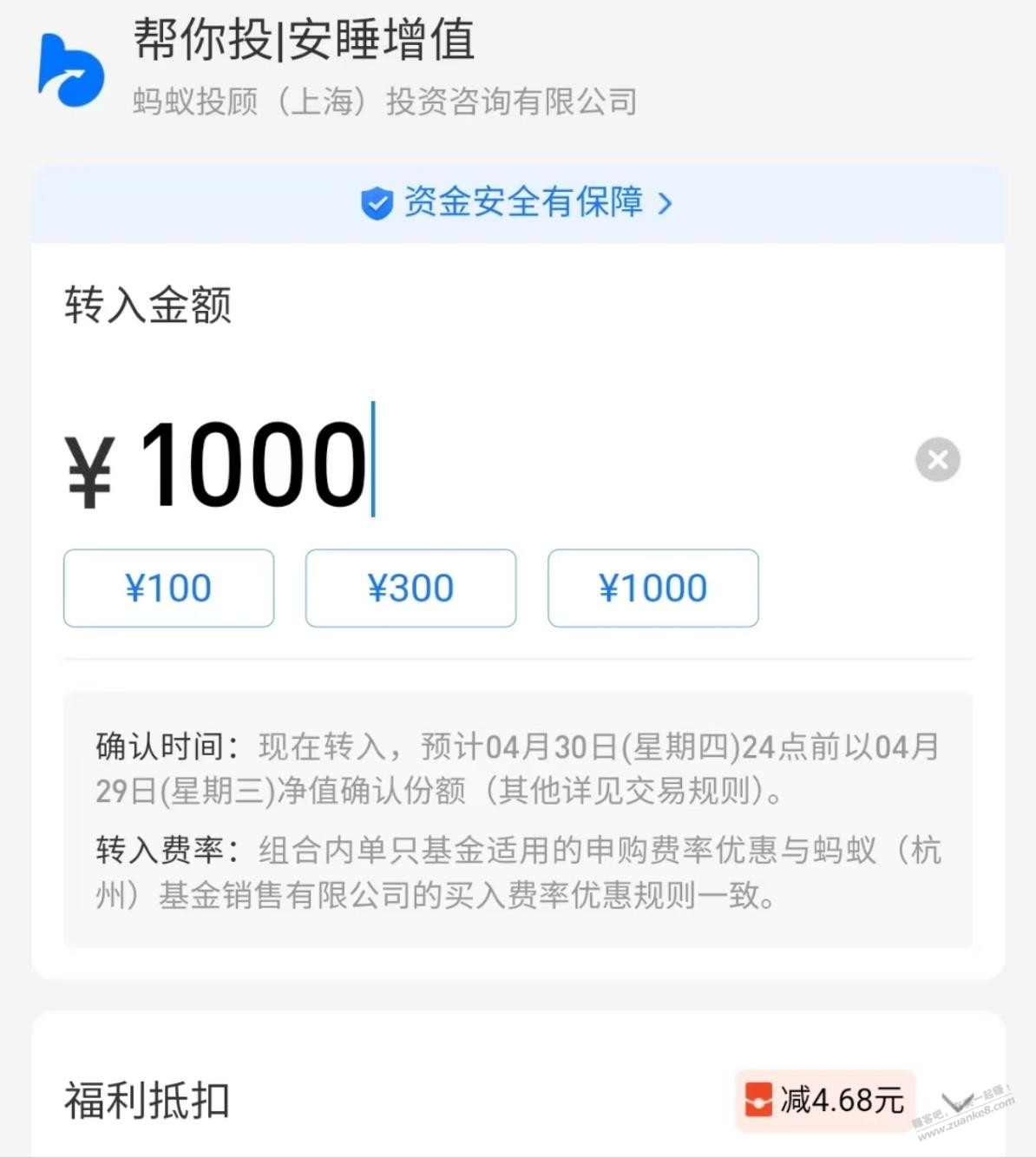Select the ¥1000 quick amount preset
This screenshot has width=1036, height=1158.
coord(652,588)
